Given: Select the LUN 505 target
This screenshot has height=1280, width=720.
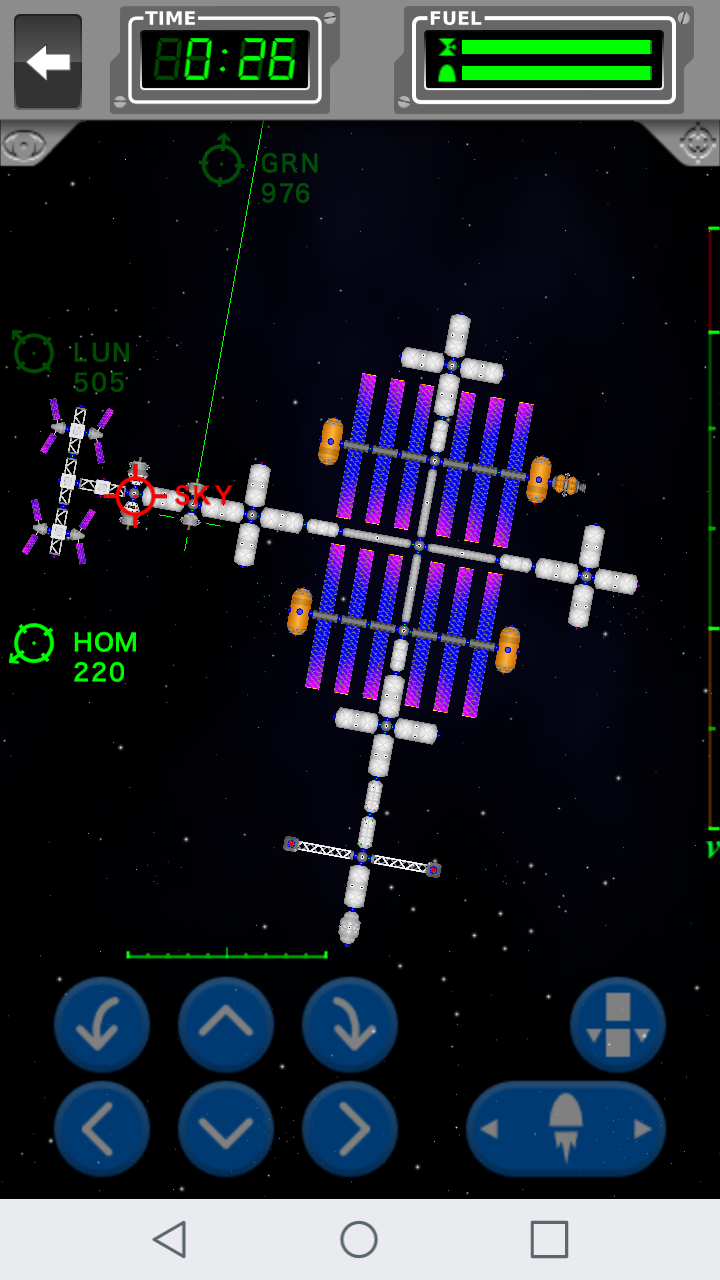Looking at the screenshot, I should click(x=72, y=362).
